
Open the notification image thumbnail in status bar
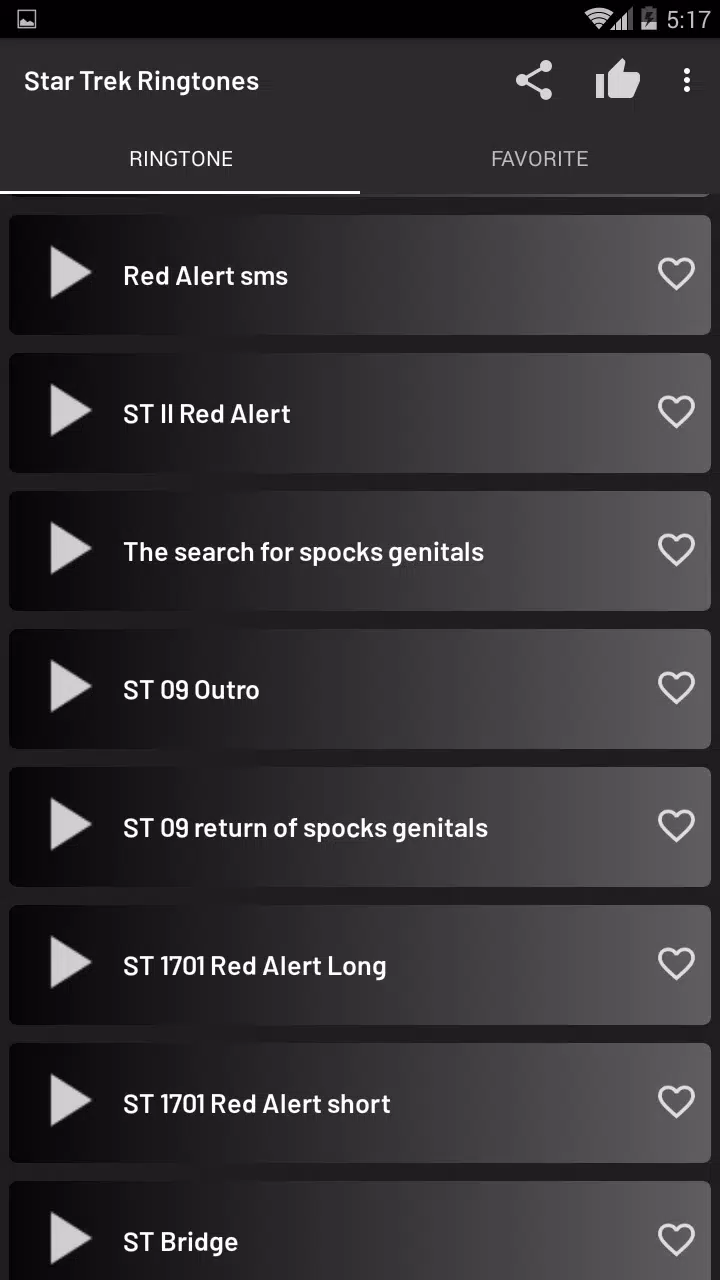25,18
